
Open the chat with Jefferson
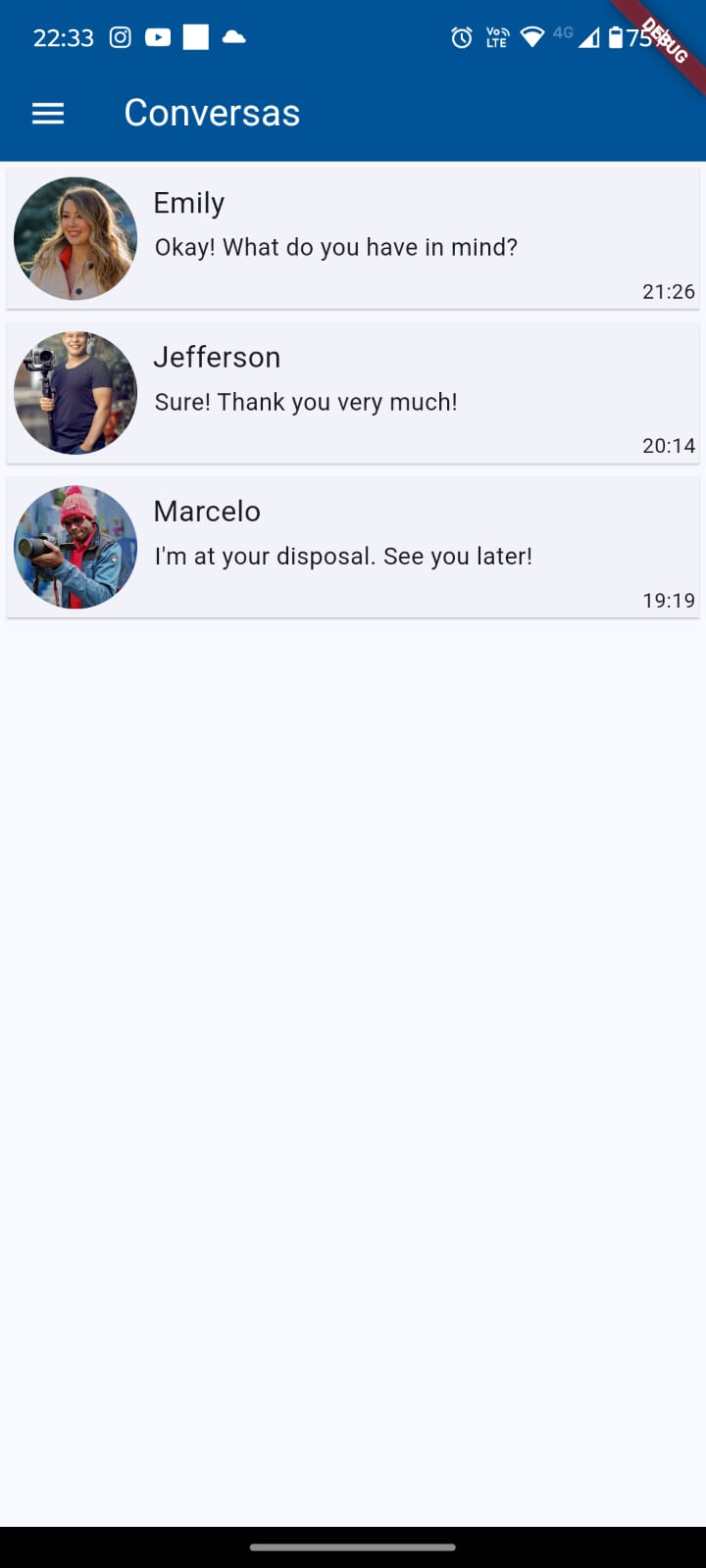[353, 393]
